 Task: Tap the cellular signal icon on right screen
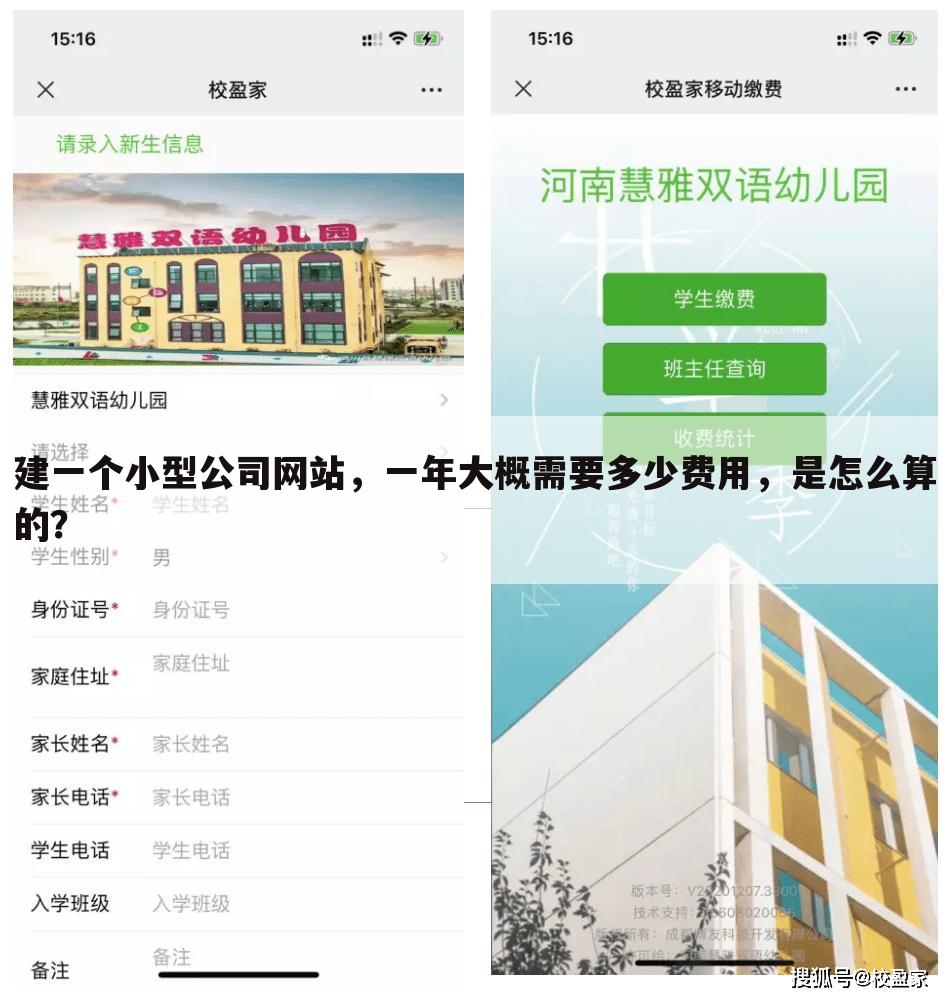846,38
